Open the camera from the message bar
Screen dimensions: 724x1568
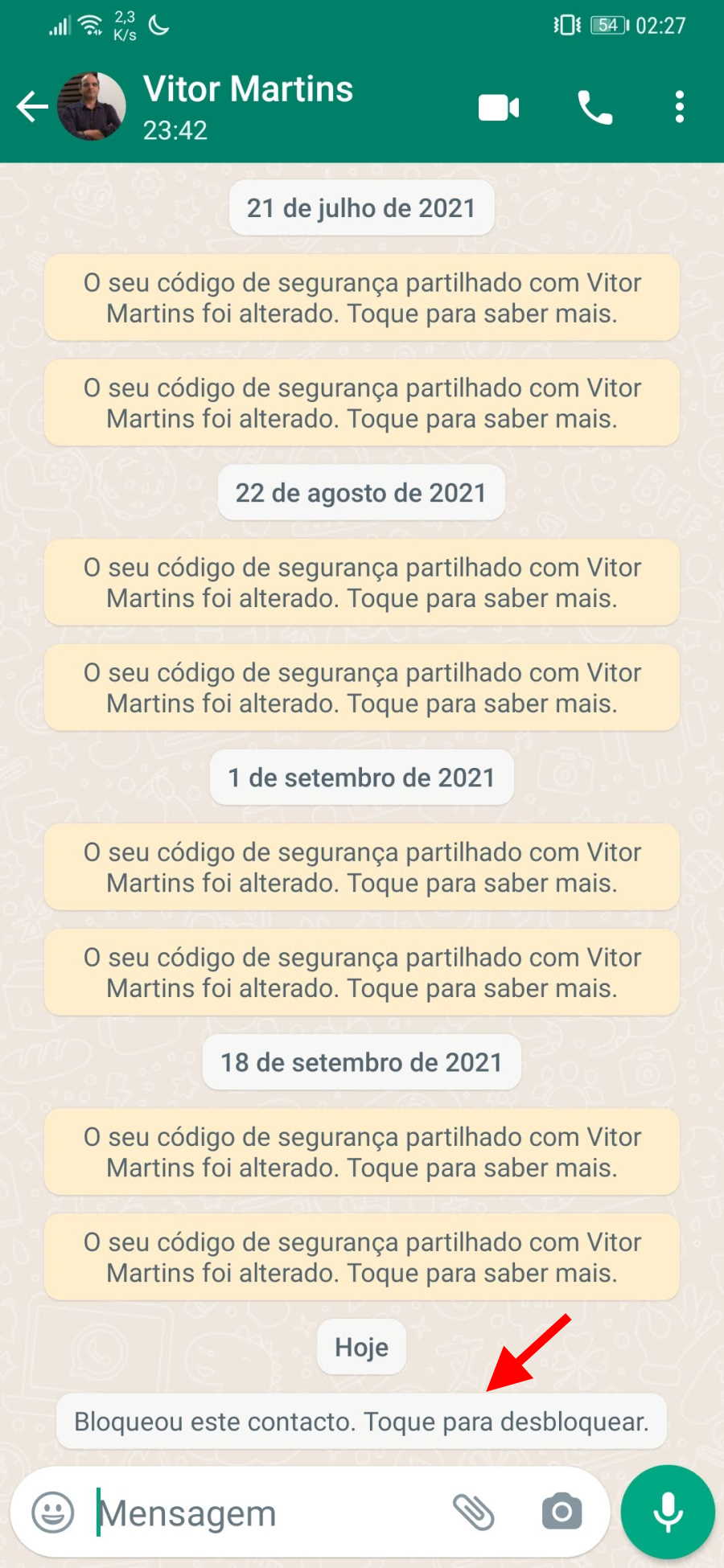(x=562, y=1513)
